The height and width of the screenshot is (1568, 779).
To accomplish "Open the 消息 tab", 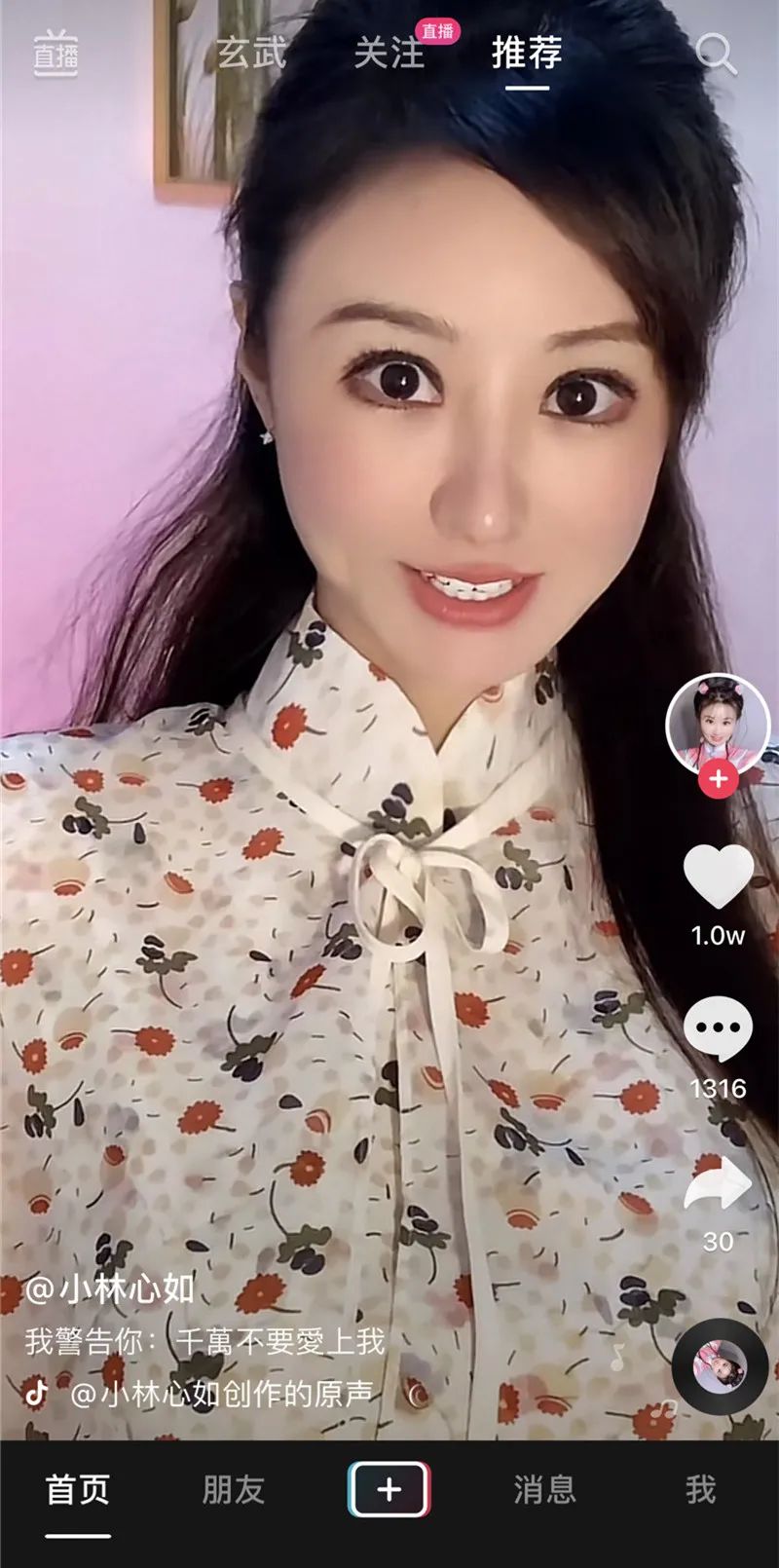I will [x=545, y=1489].
